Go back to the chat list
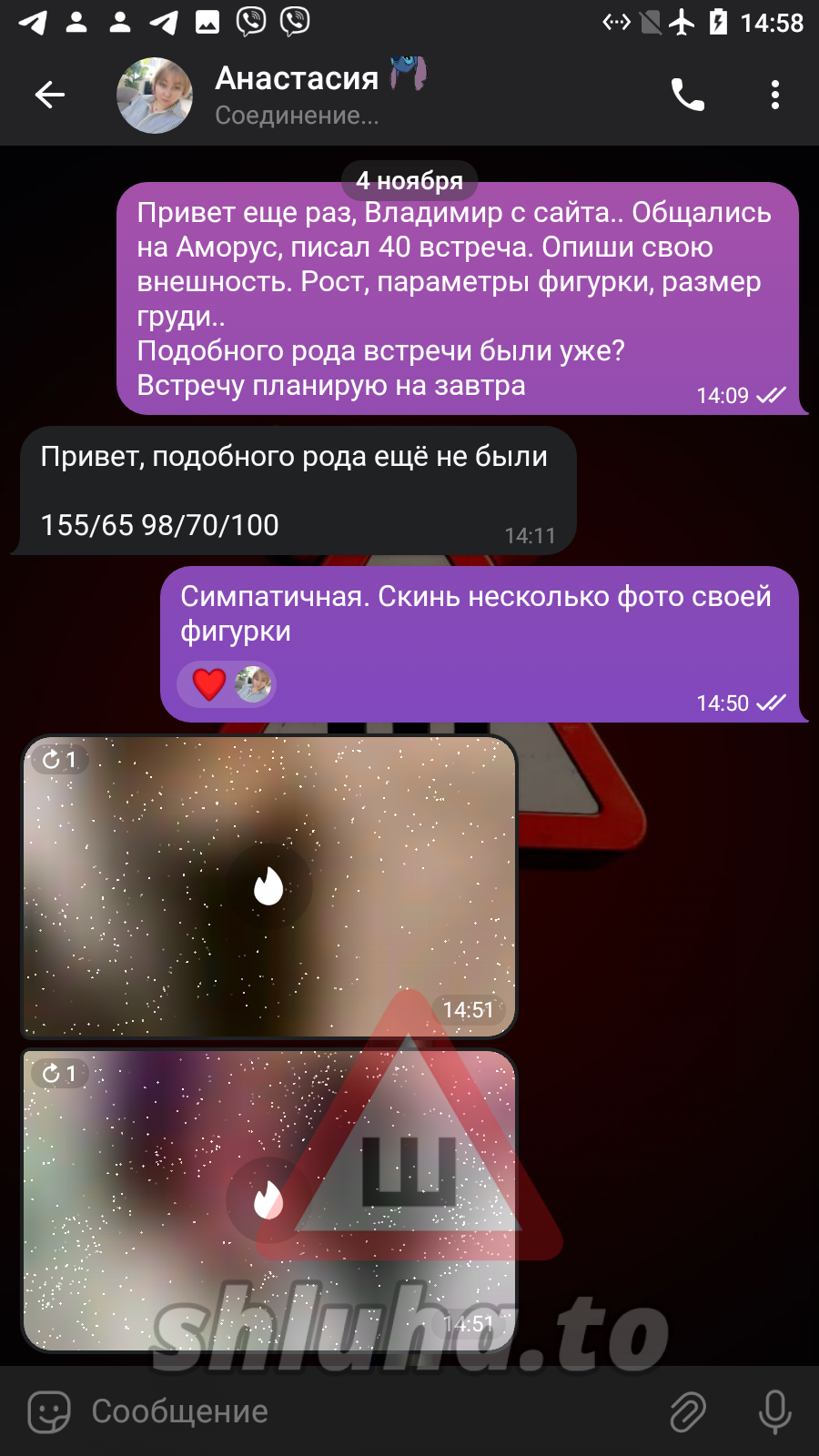Screen dimensions: 819x1456 [x=50, y=95]
